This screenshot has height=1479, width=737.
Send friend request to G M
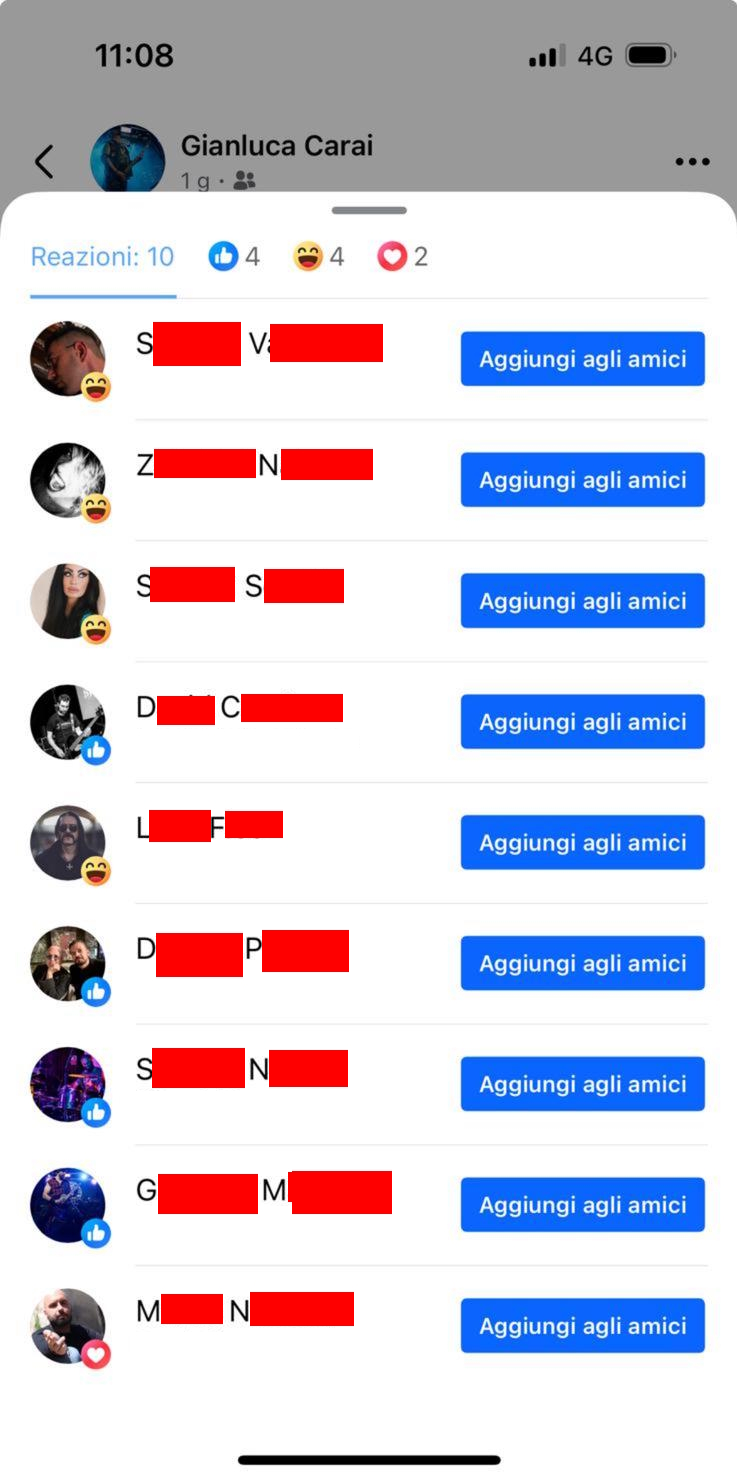pos(582,1205)
